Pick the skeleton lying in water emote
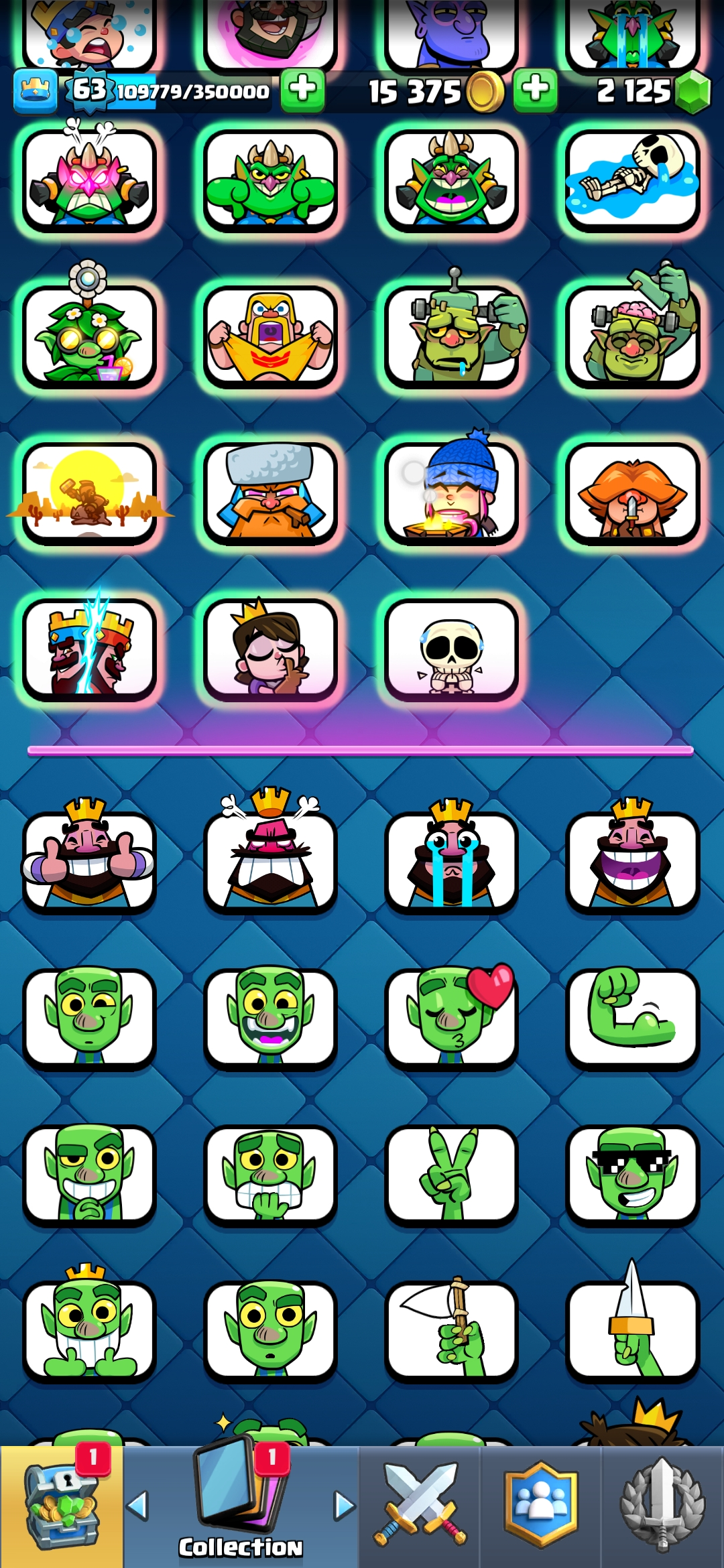This screenshot has height=1568, width=724. (632, 180)
